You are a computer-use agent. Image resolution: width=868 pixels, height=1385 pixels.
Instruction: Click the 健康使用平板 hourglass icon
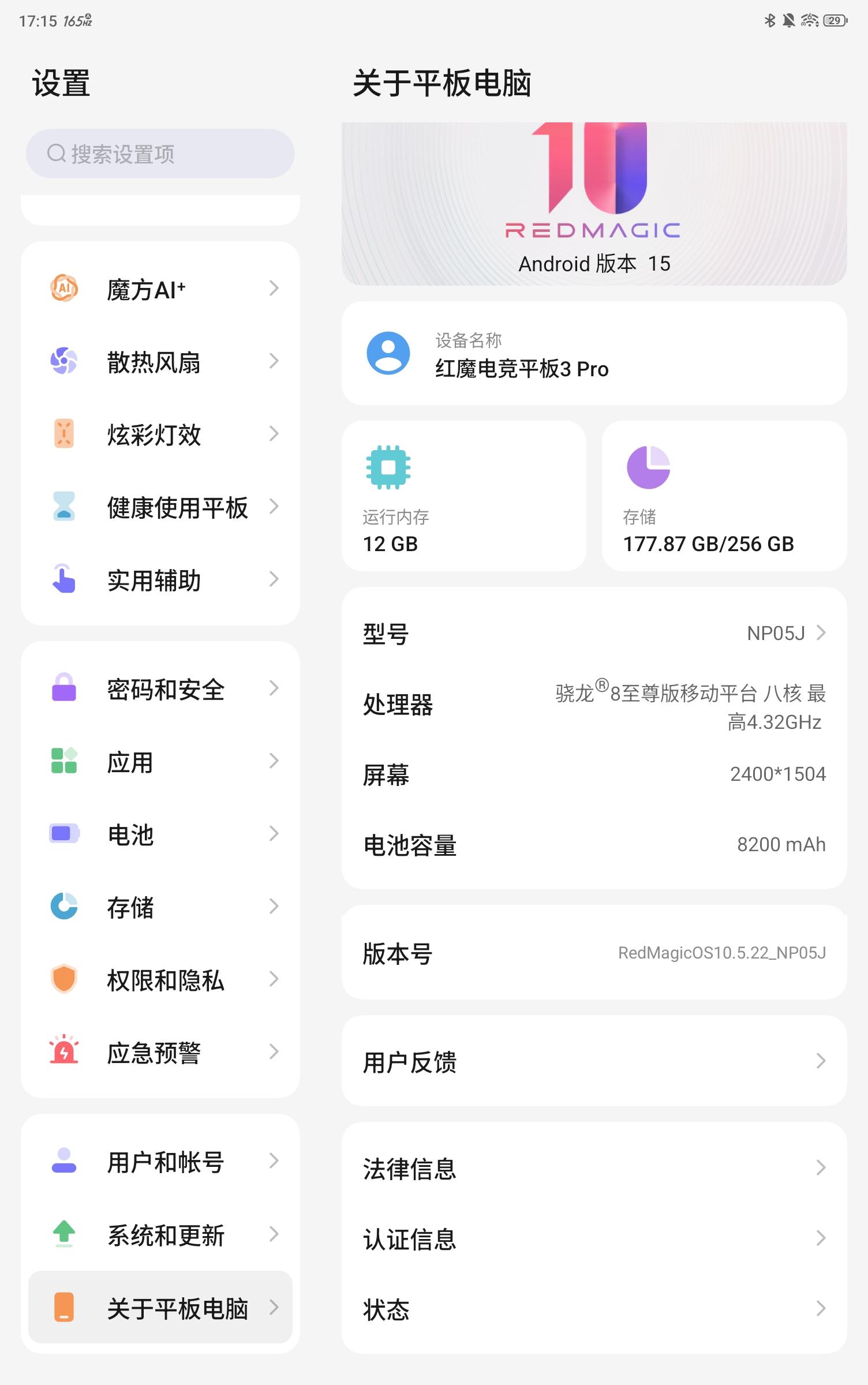[64, 507]
